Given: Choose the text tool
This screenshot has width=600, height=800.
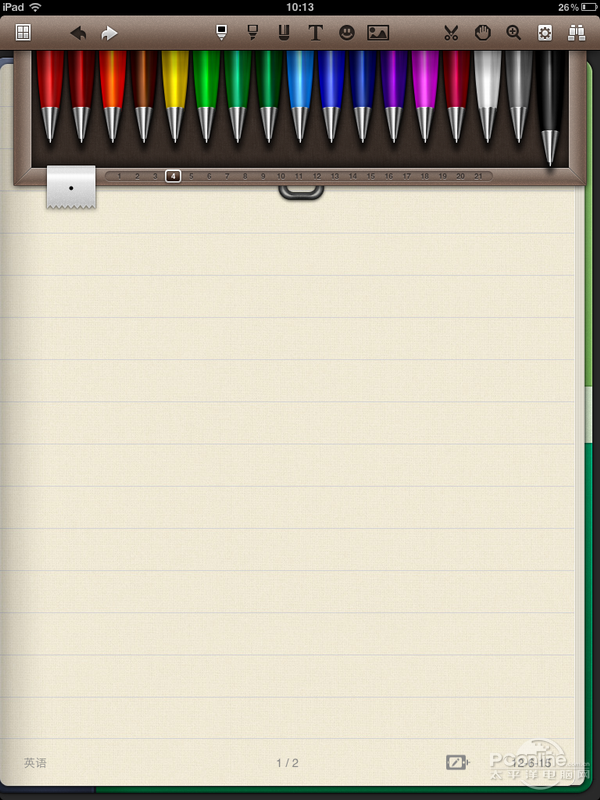Looking at the screenshot, I should click(x=315, y=33).
